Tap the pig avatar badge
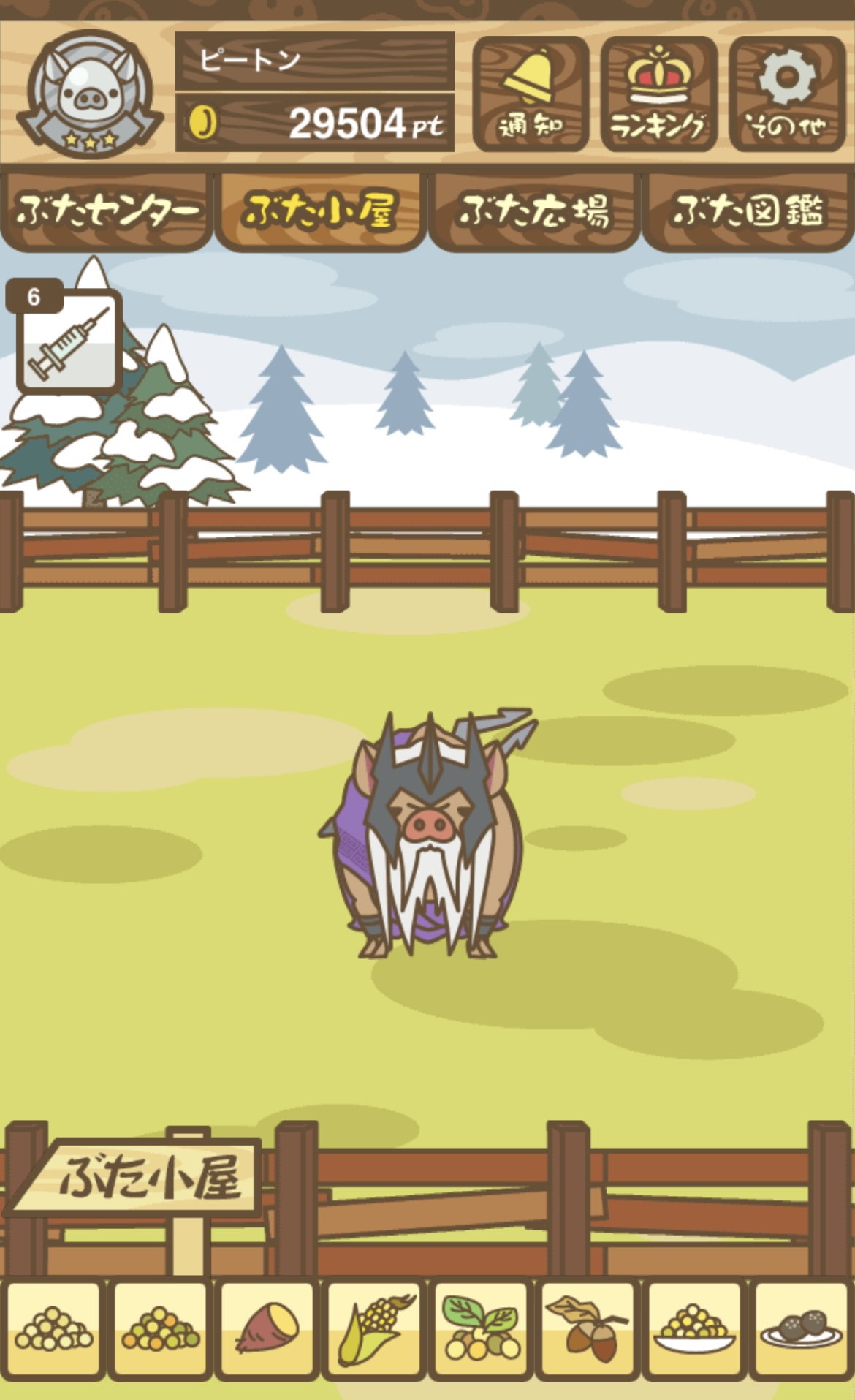Image resolution: width=855 pixels, height=1400 pixels. [x=90, y=94]
